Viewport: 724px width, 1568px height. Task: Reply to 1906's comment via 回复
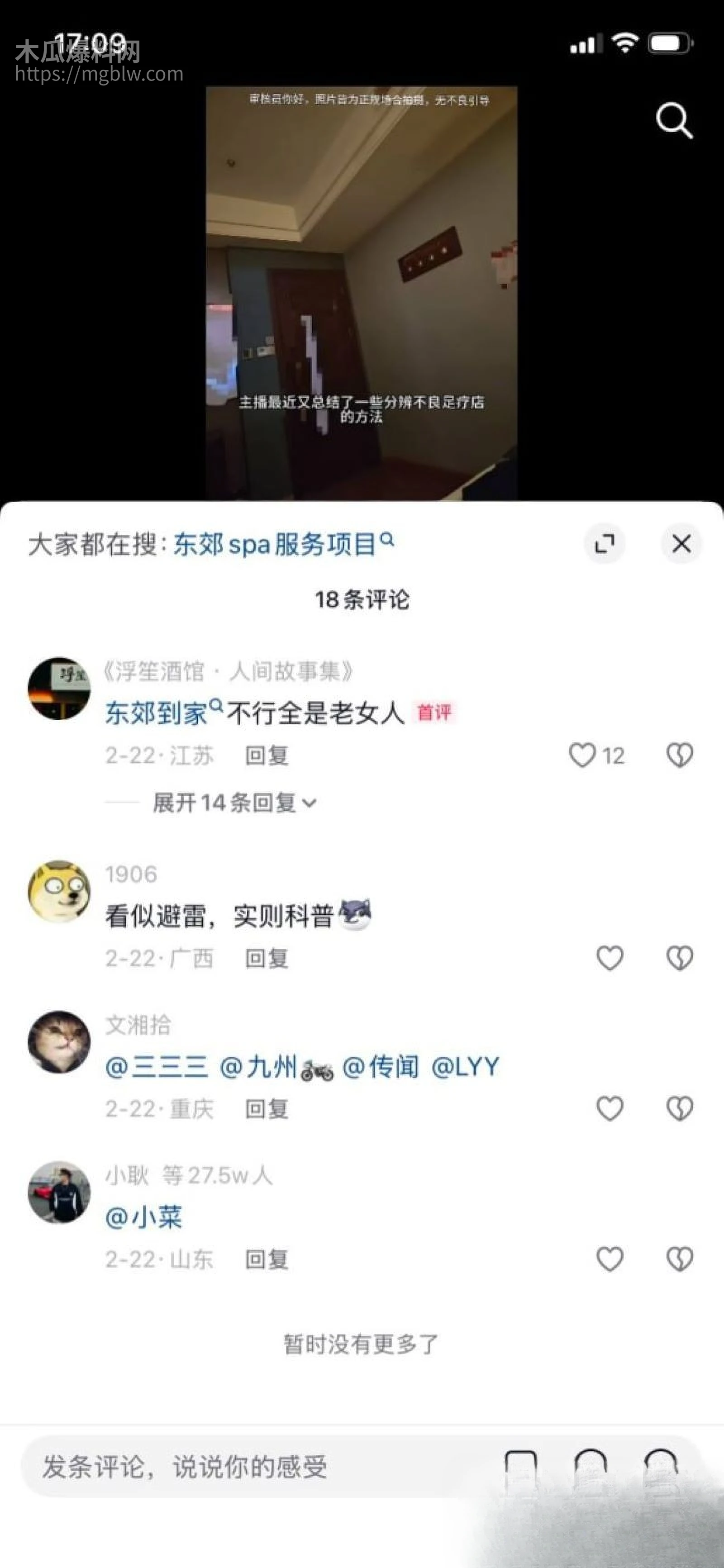(267, 957)
